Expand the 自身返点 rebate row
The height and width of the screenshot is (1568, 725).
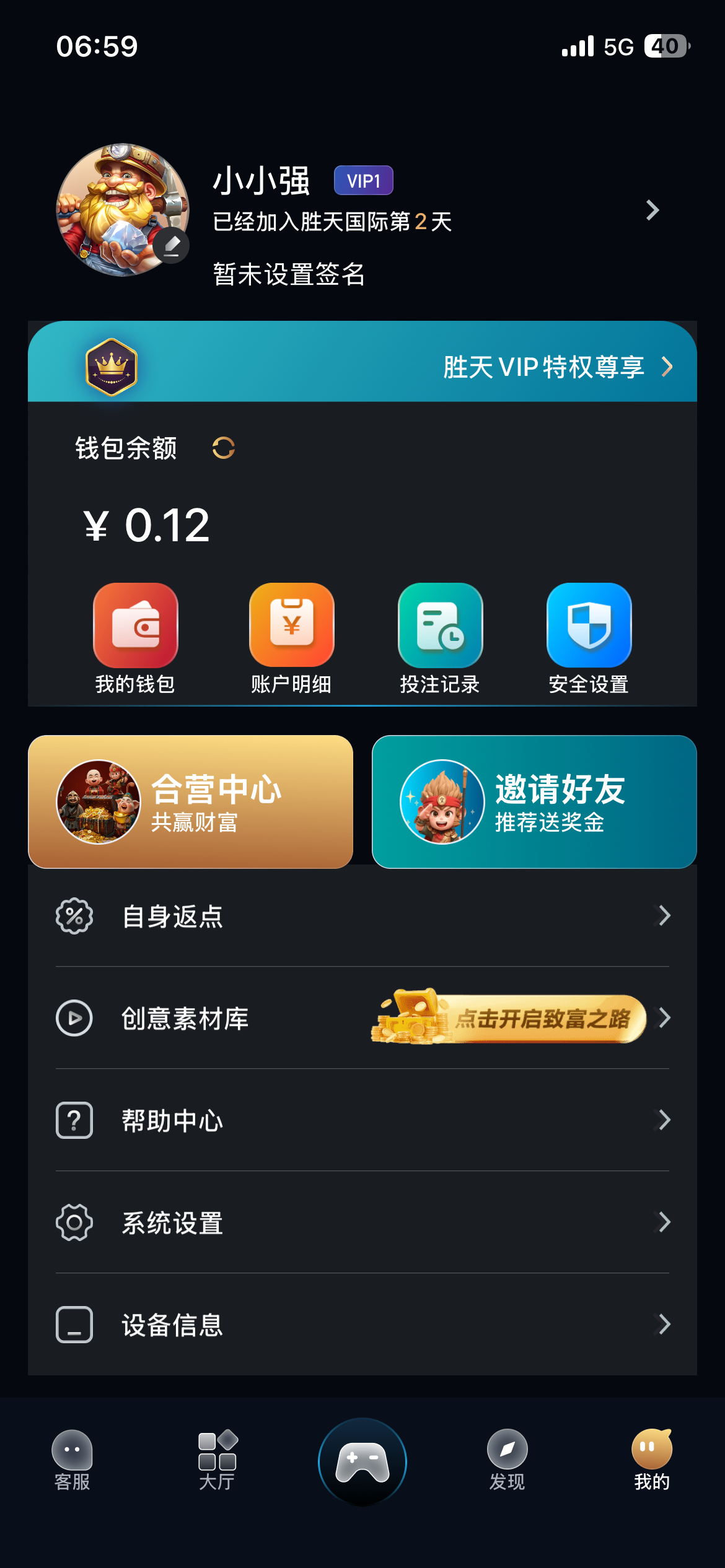tap(663, 917)
